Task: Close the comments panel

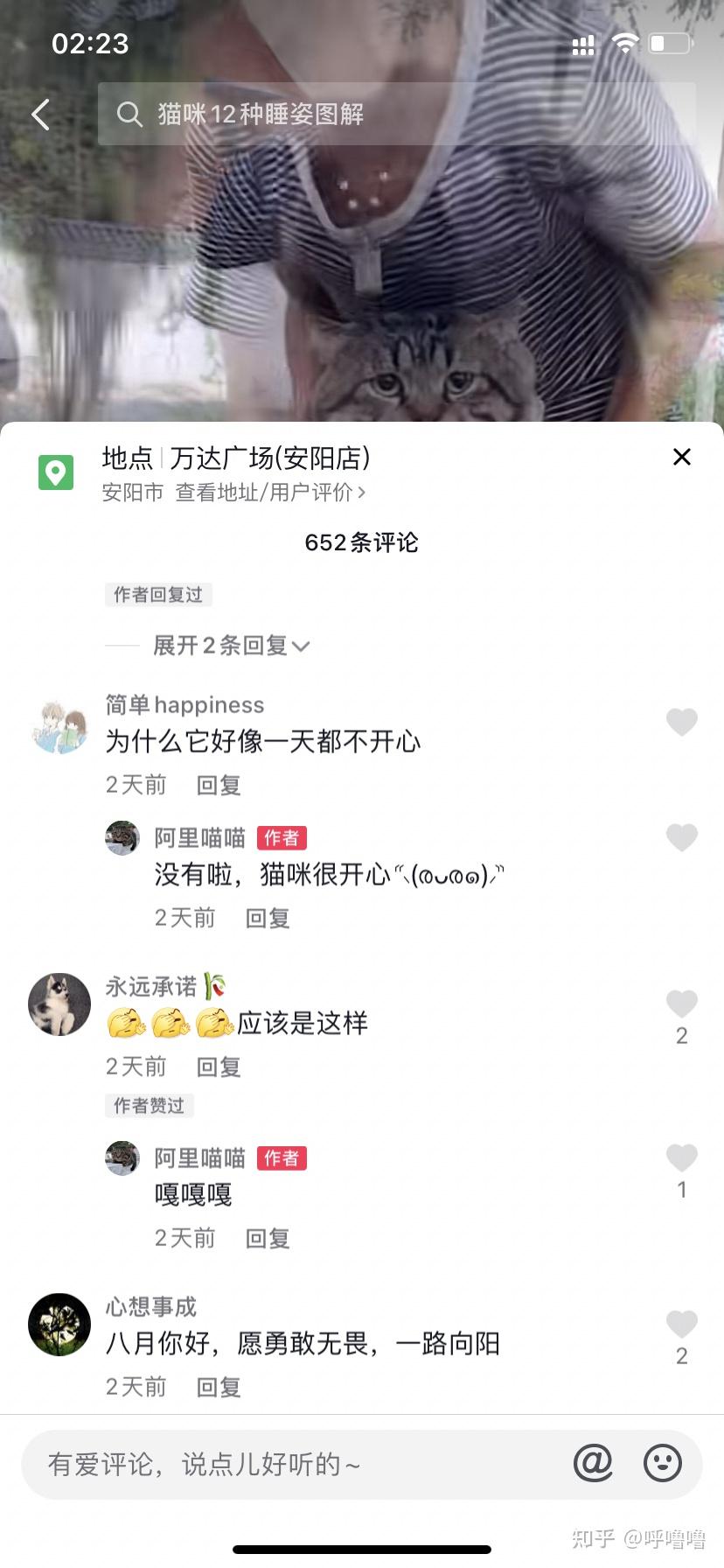Action: [681, 457]
